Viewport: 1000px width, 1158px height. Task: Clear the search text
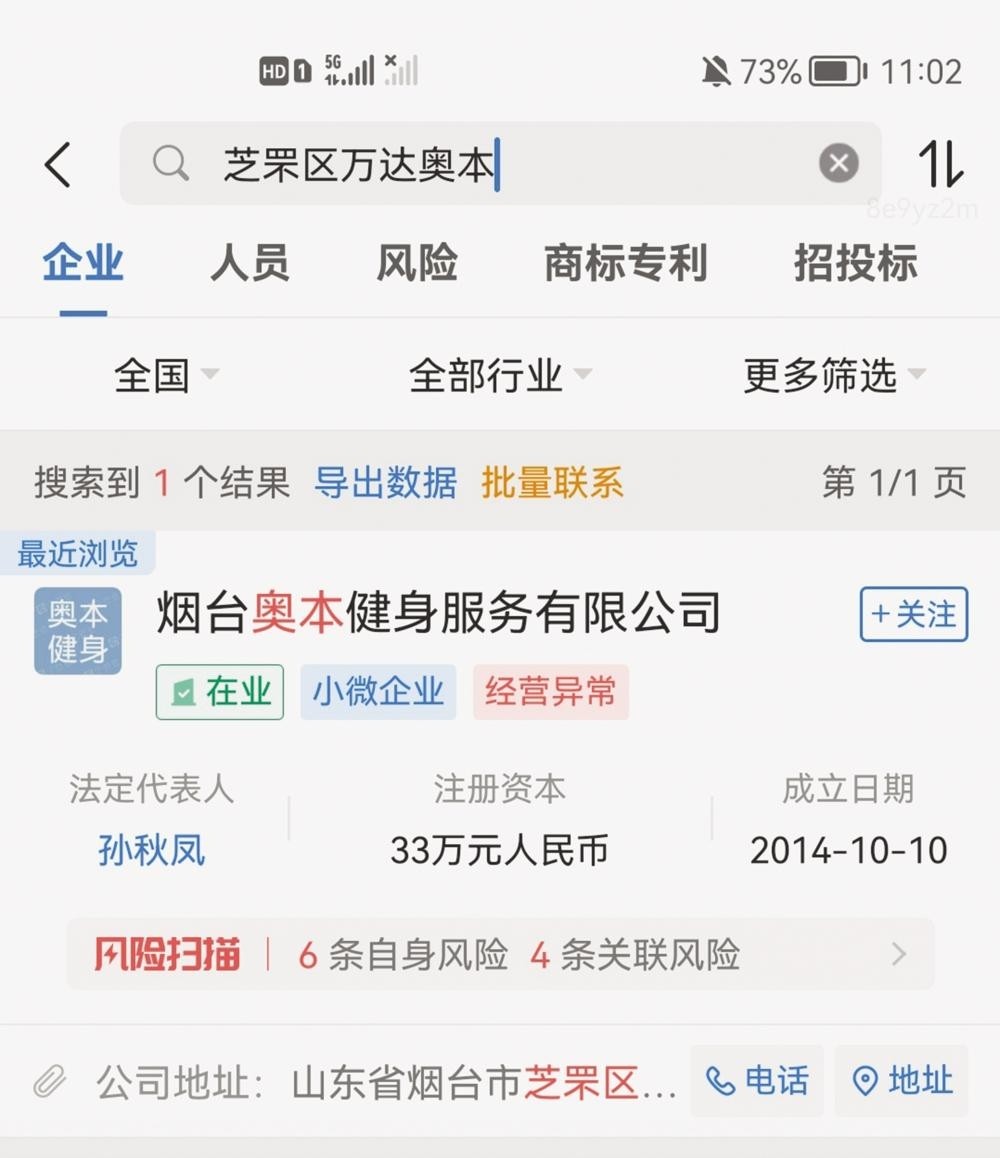[x=838, y=163]
